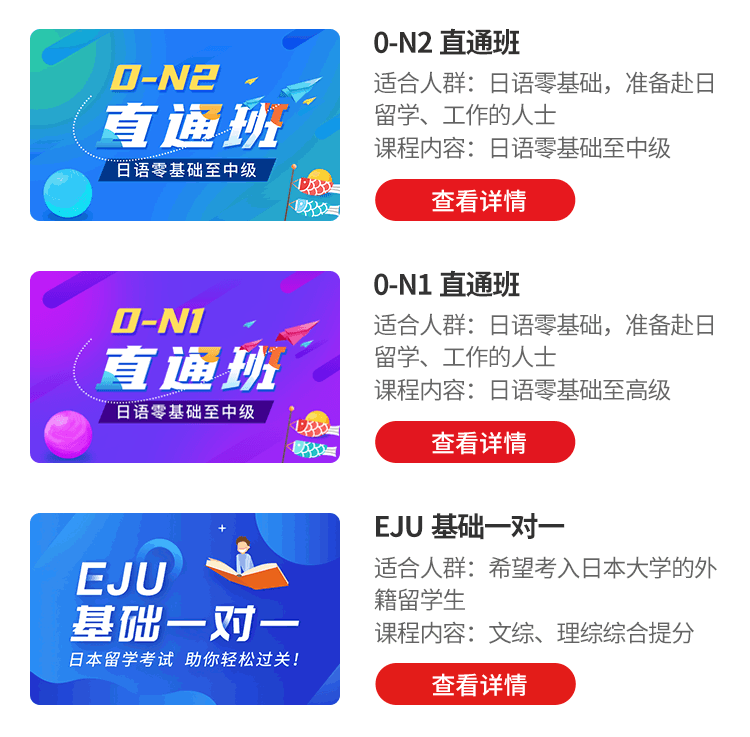The image size is (750, 737).
Task: 查看 0-N2 直通班课程详情
Action: [x=475, y=200]
